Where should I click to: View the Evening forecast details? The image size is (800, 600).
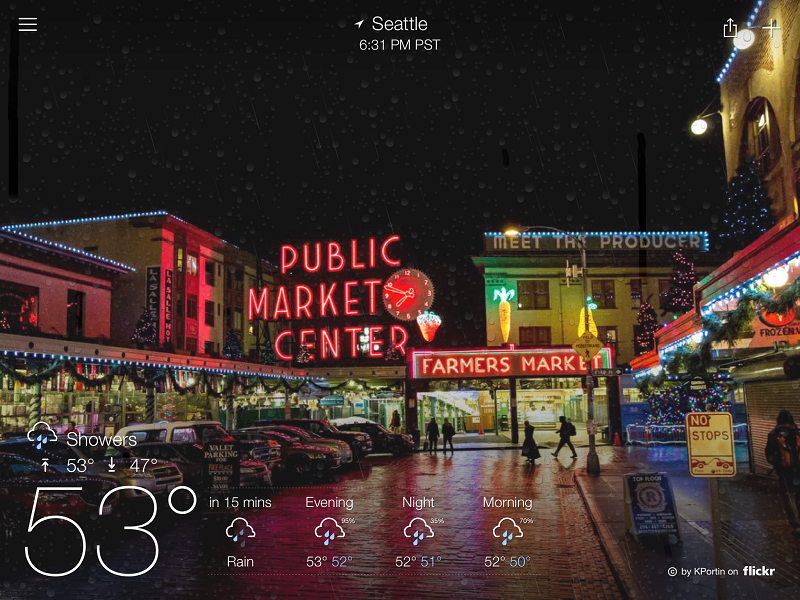[x=329, y=532]
